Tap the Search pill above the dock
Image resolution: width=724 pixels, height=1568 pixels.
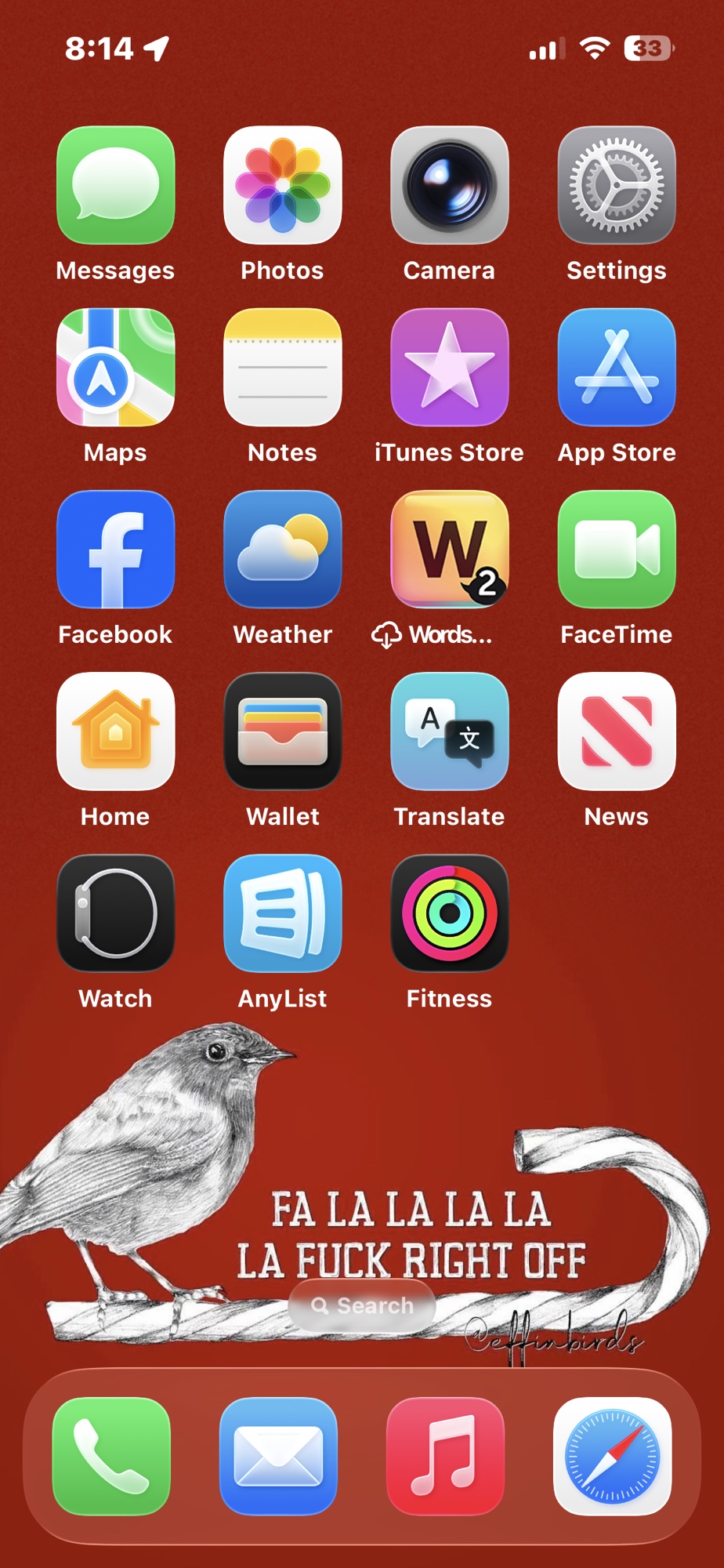point(362,1305)
